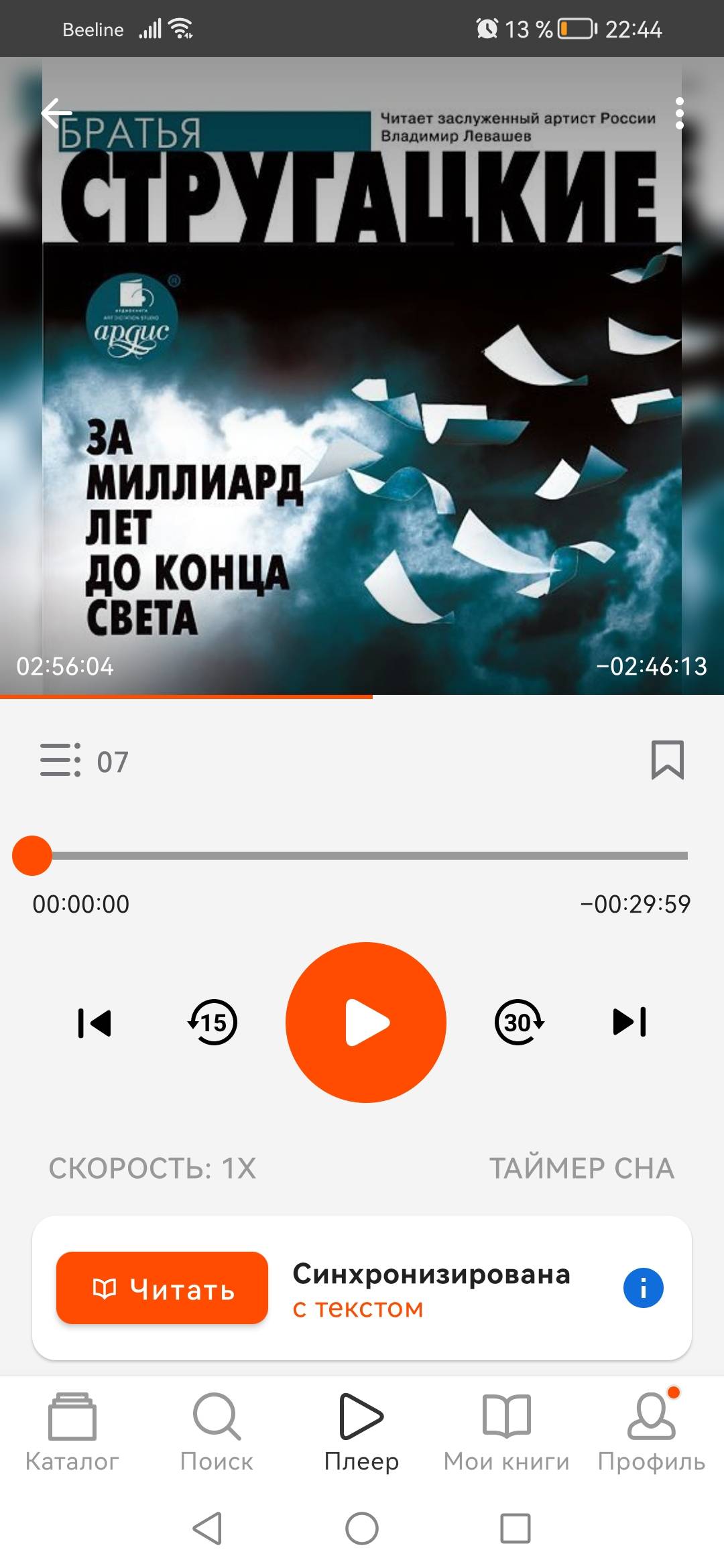Open info about text synchronization
724x1568 pixels.
click(x=643, y=1288)
